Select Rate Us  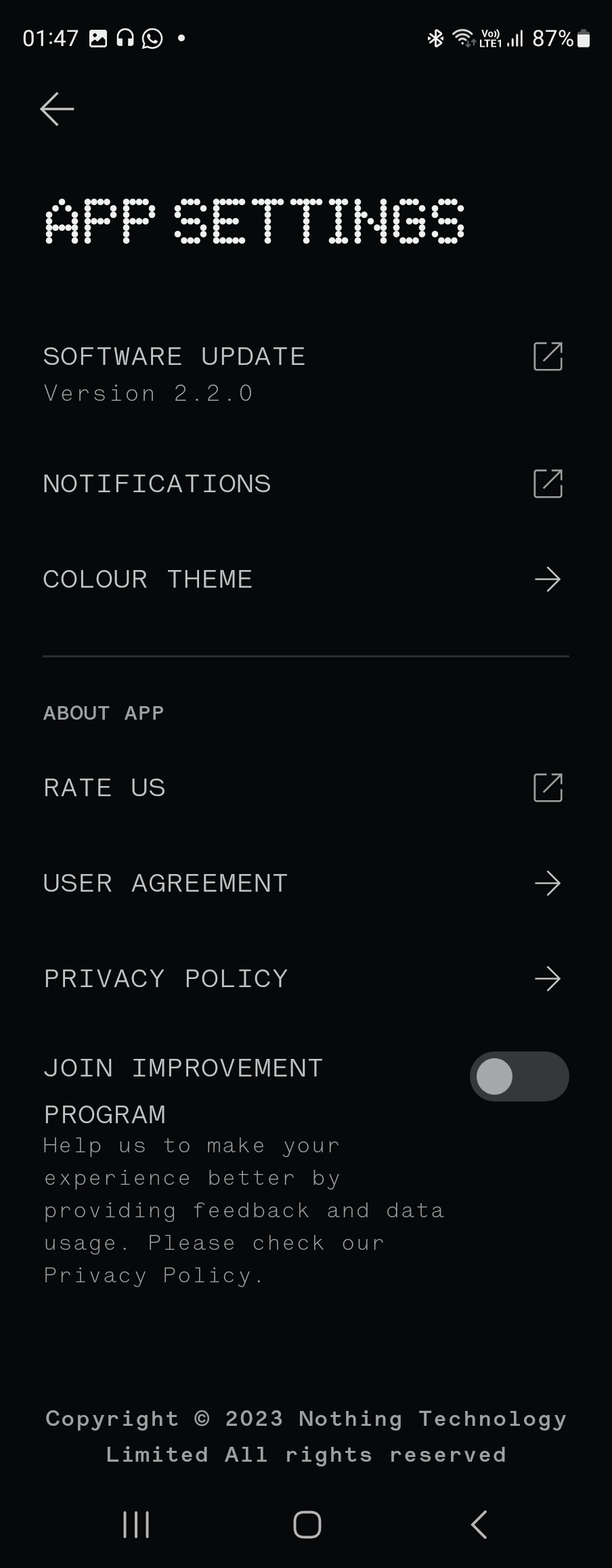tap(305, 788)
